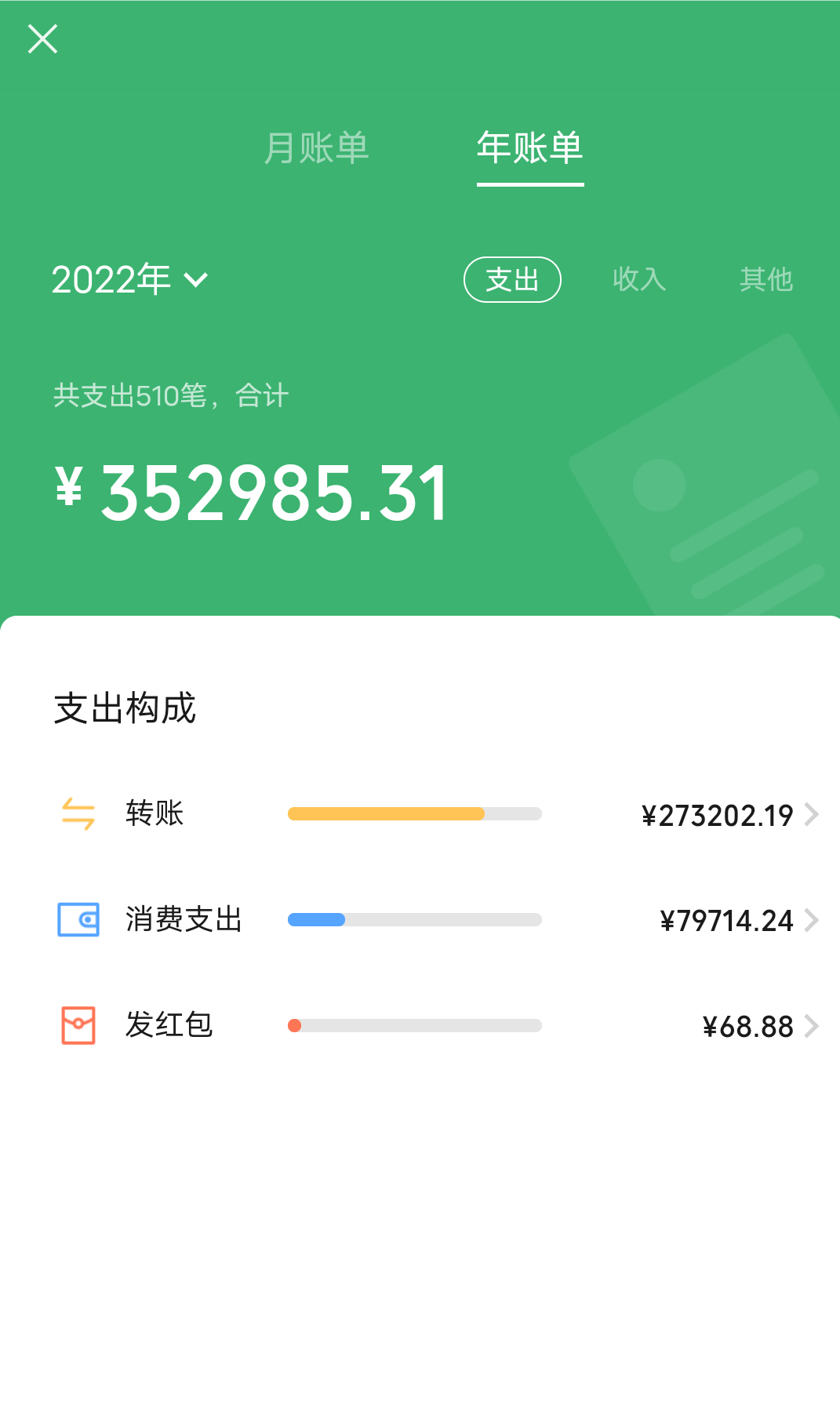This screenshot has width=840, height=1404.
Task: Select the 年账单 tab
Action: (x=530, y=148)
